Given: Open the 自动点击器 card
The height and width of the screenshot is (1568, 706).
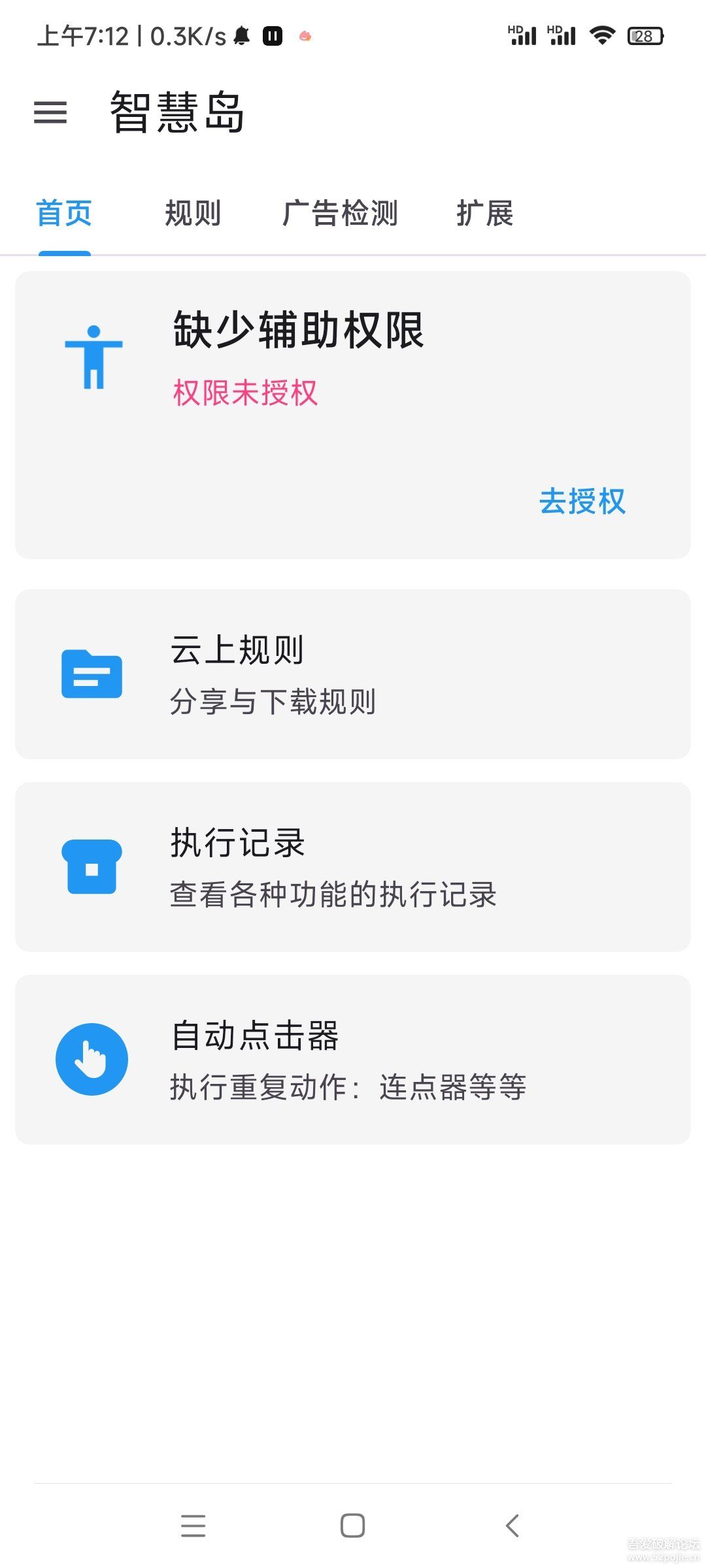Looking at the screenshot, I should coord(353,1059).
